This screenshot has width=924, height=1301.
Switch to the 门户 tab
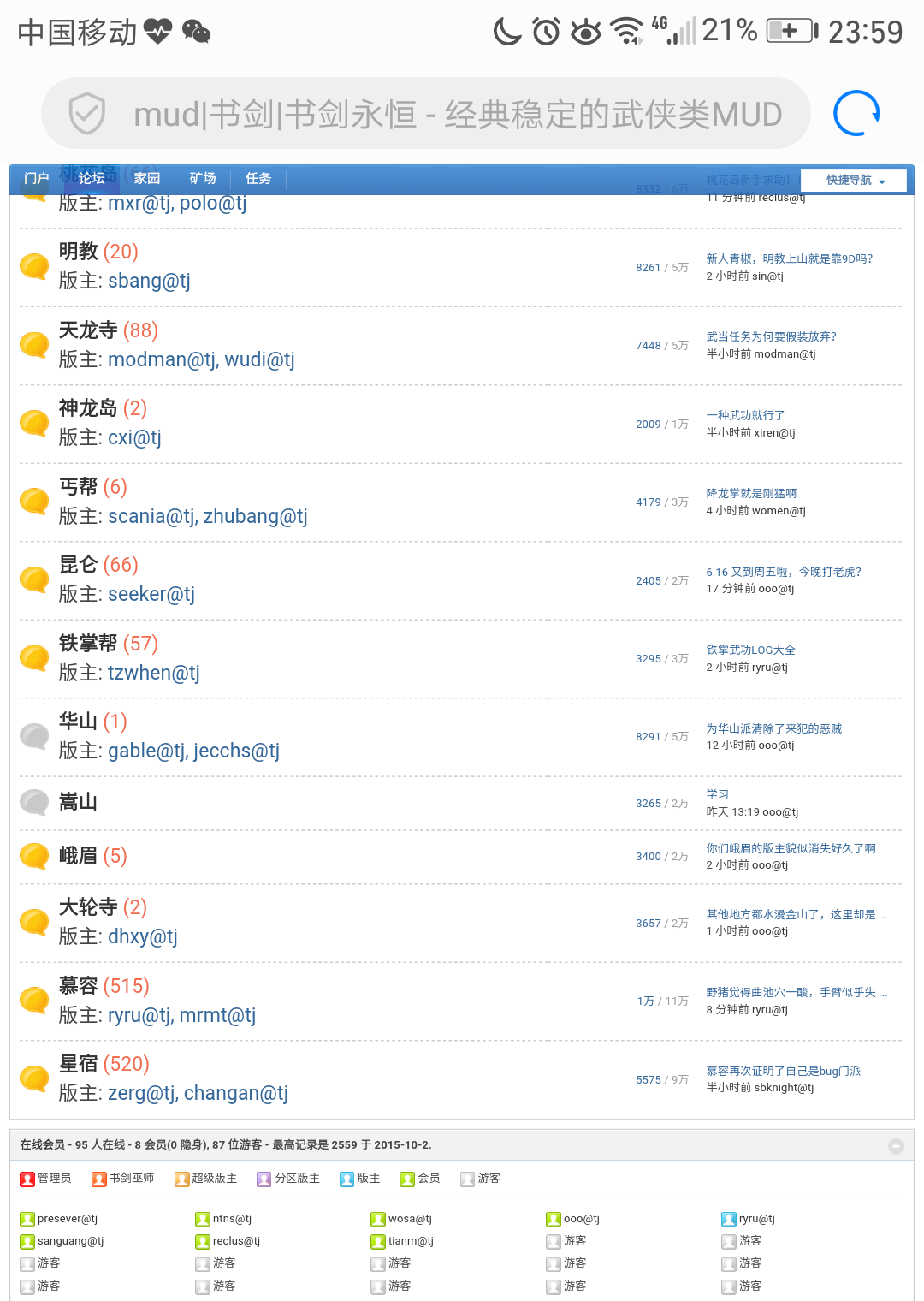click(37, 178)
